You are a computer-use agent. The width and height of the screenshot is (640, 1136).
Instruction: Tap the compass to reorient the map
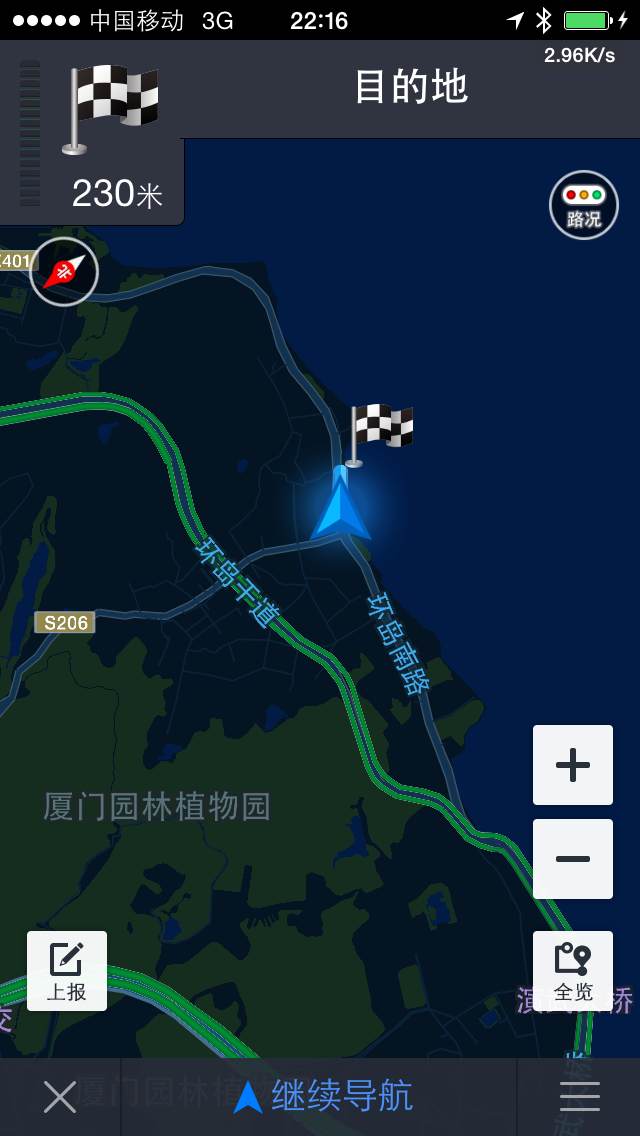tap(64, 272)
